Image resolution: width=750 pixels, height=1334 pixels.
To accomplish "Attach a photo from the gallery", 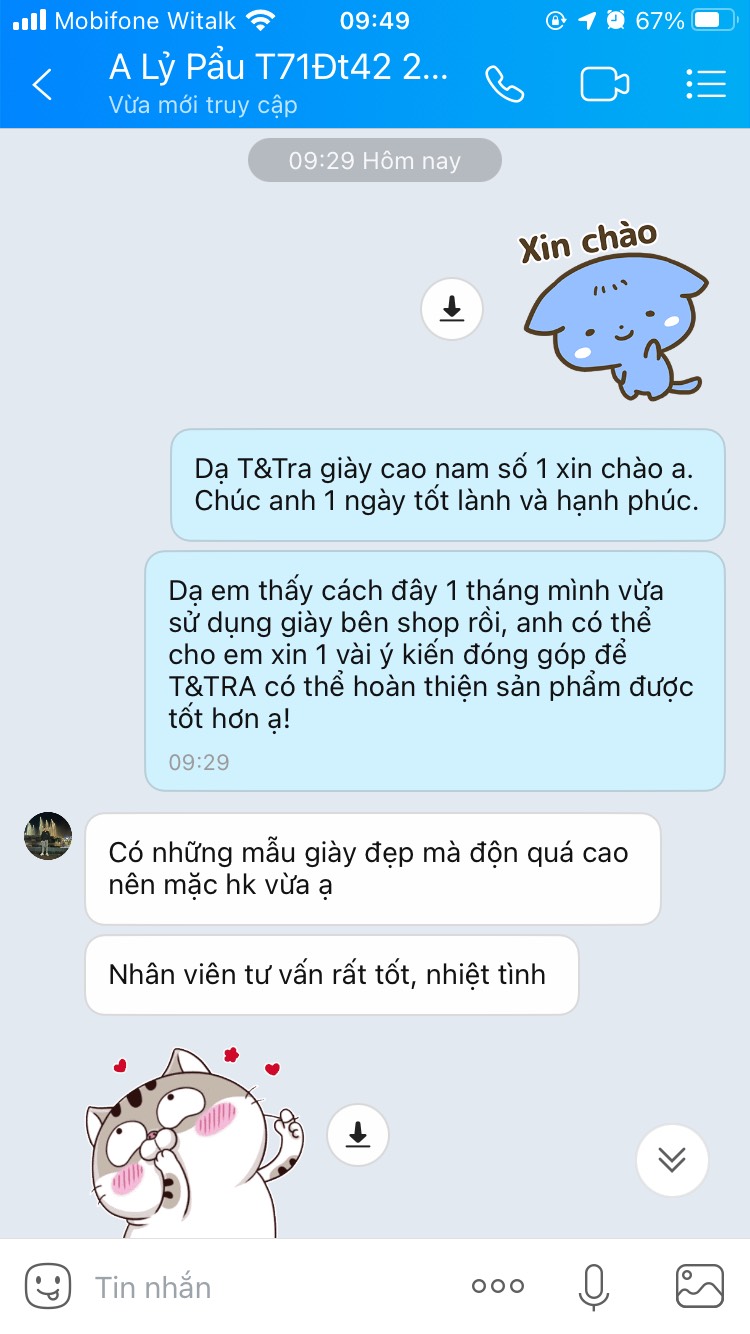I will [x=700, y=1286].
